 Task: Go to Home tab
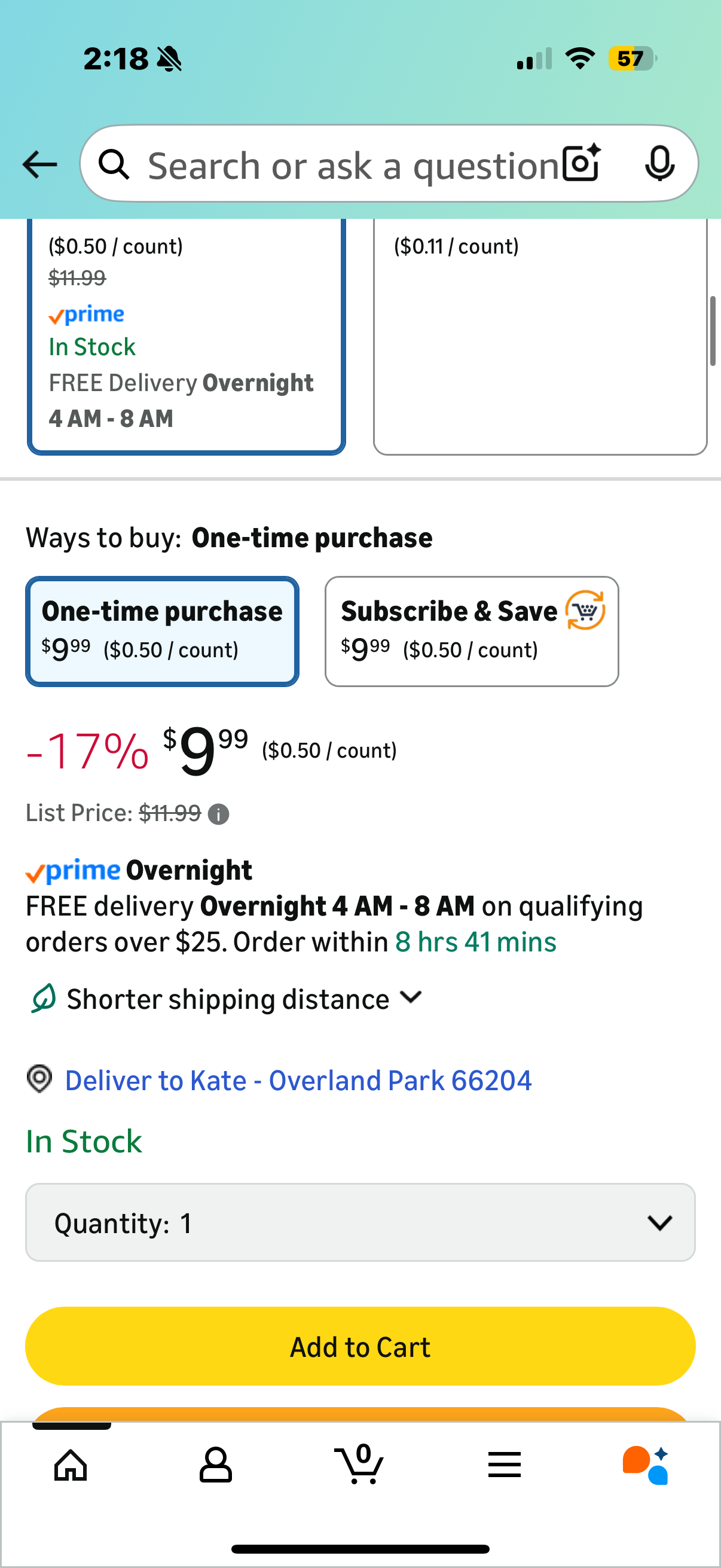pos(71,1465)
